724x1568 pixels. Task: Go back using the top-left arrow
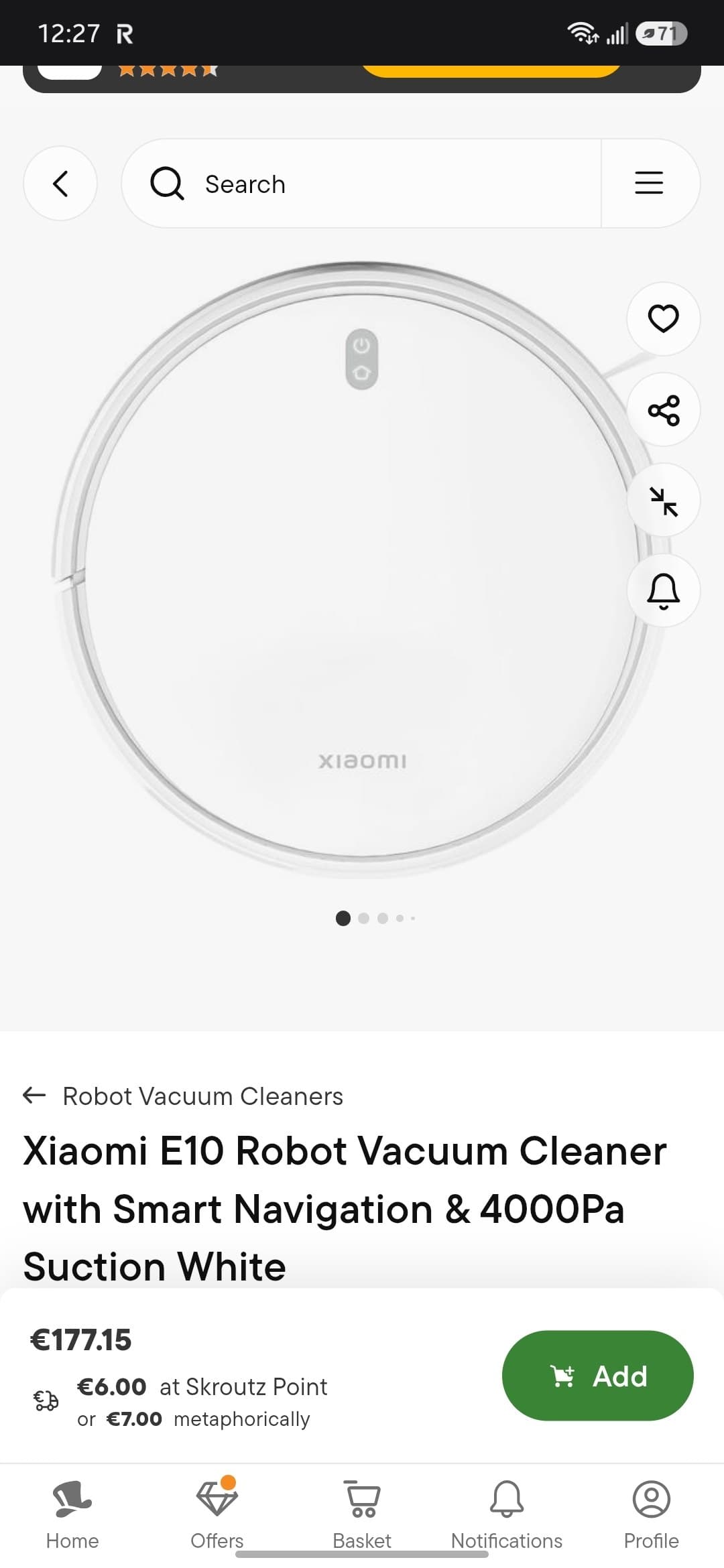[x=60, y=183]
